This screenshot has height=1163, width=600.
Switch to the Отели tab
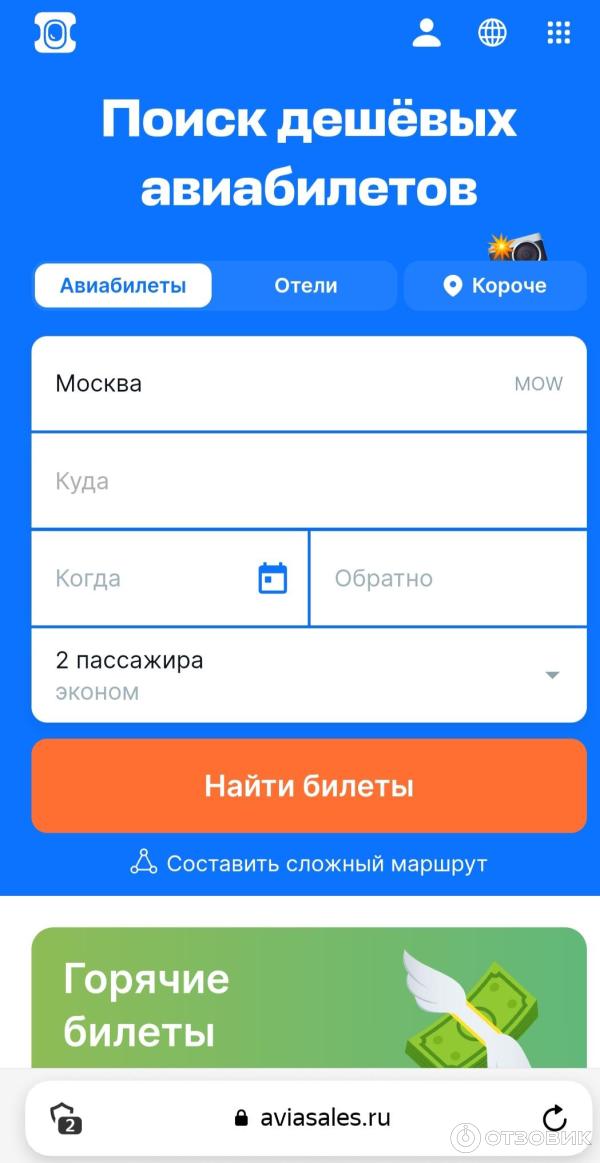pos(306,286)
